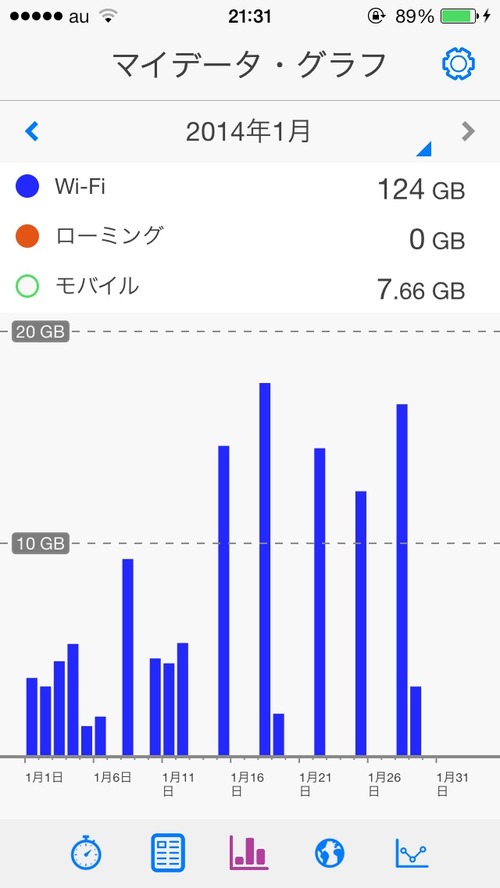The image size is (500, 888).
Task: Switch to the stopwatch tab
Action: coord(86,852)
